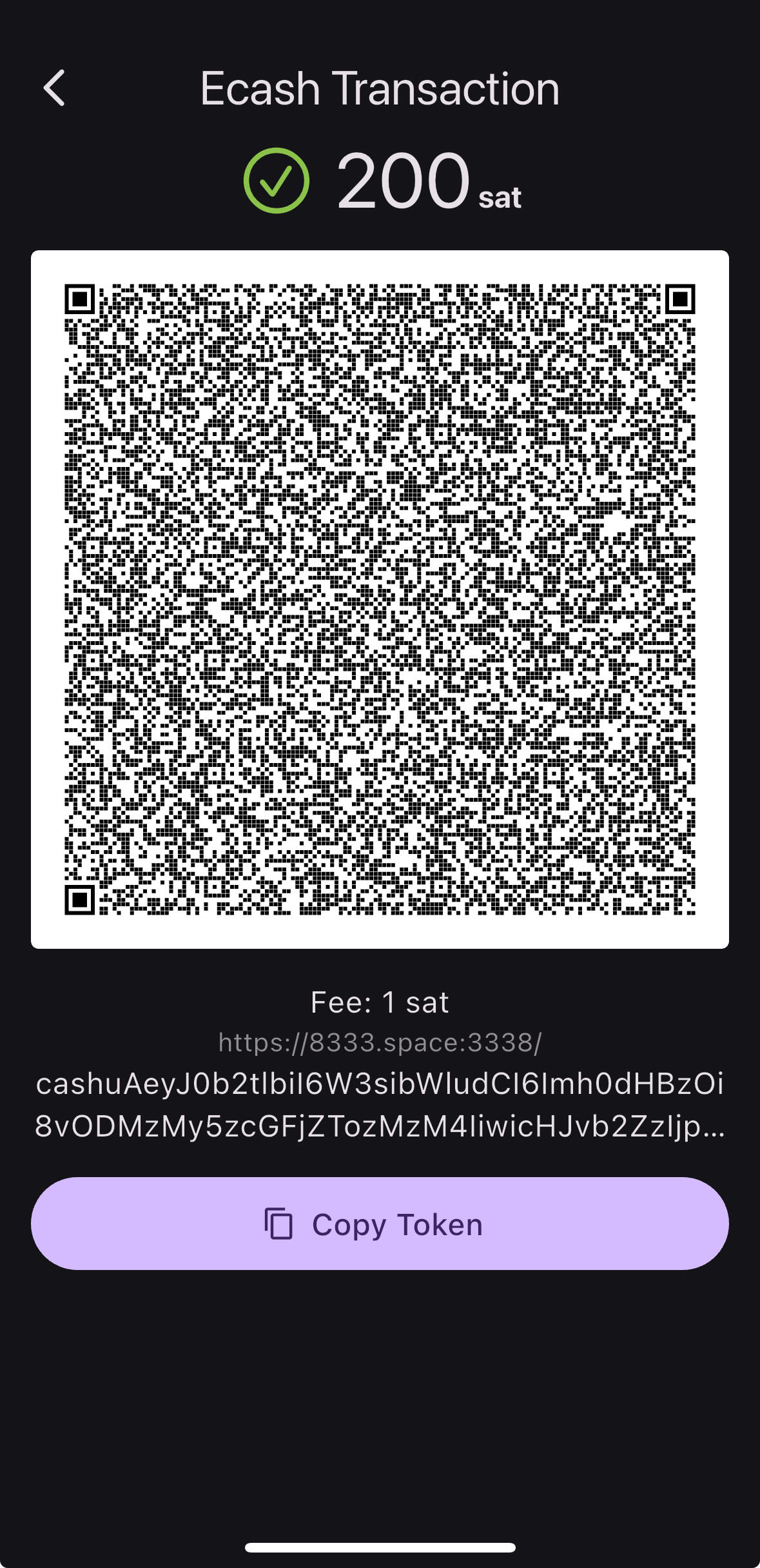Copy the ecash token
Image resolution: width=760 pixels, height=1568 pixels.
(380, 1224)
